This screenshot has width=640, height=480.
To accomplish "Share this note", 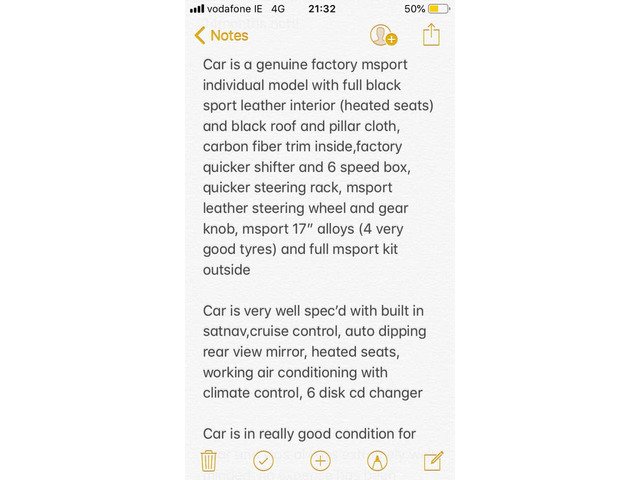I will (x=431, y=35).
